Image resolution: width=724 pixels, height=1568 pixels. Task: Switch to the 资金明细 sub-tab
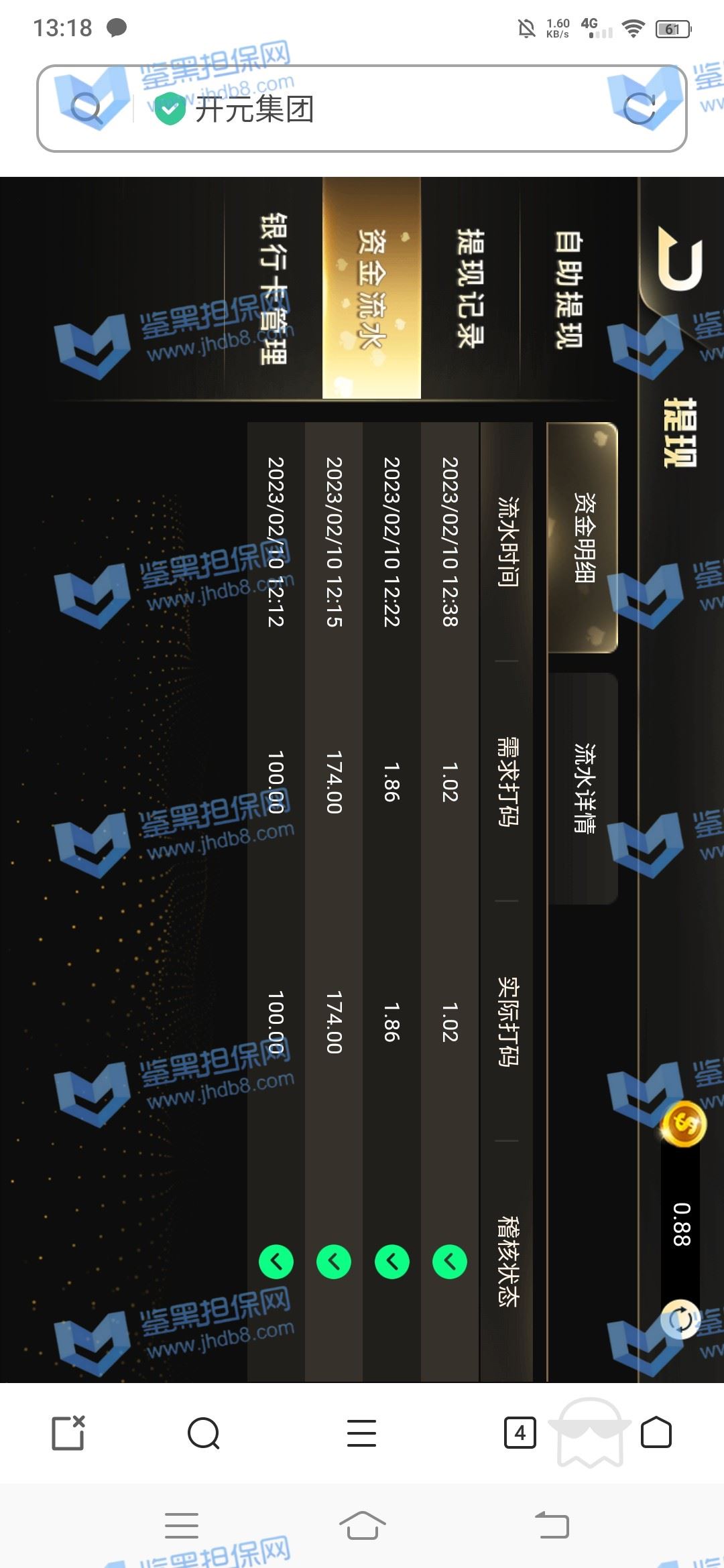click(x=583, y=537)
